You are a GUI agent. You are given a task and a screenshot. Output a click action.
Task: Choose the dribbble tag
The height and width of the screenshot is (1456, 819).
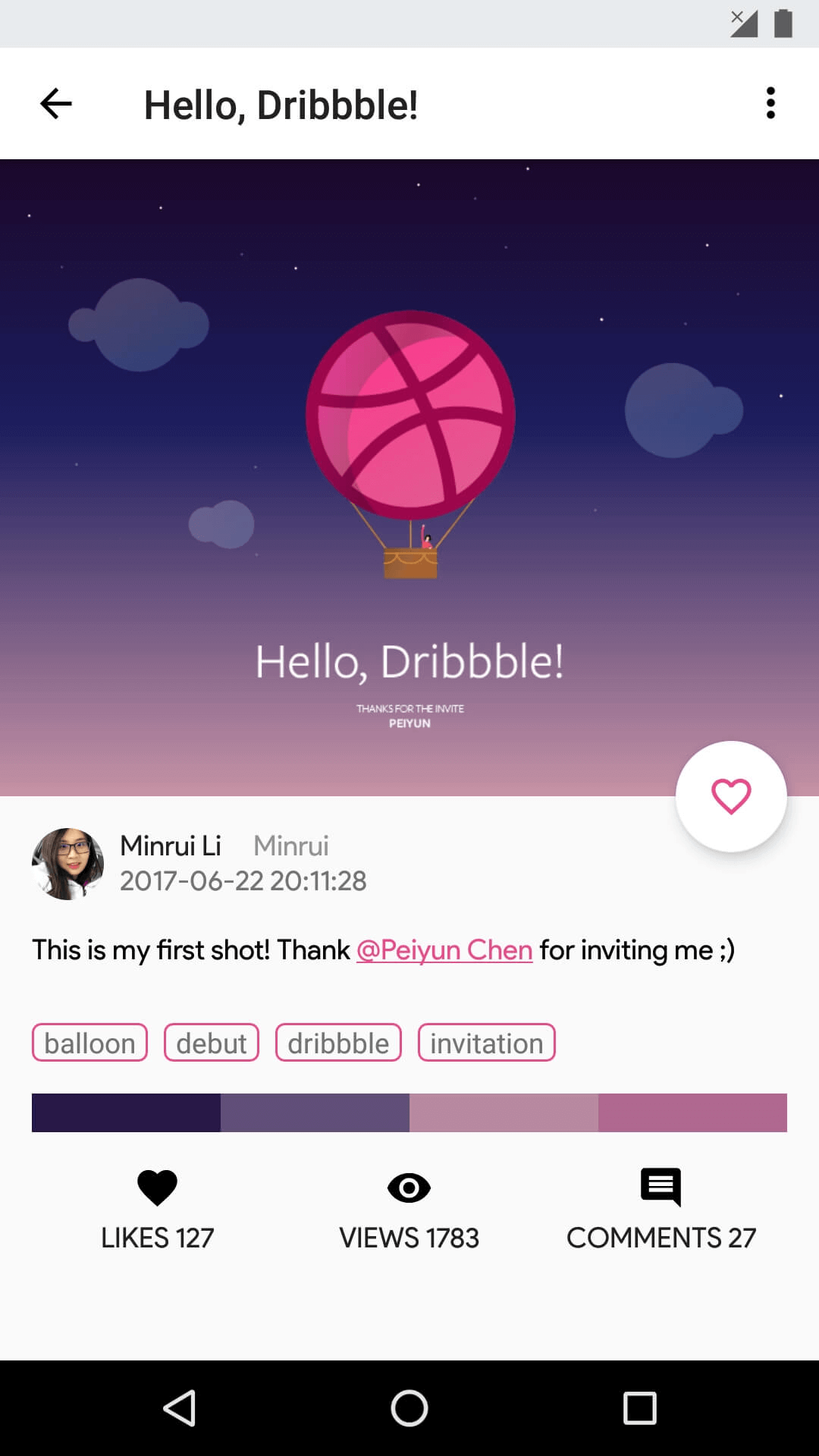pos(338,1043)
